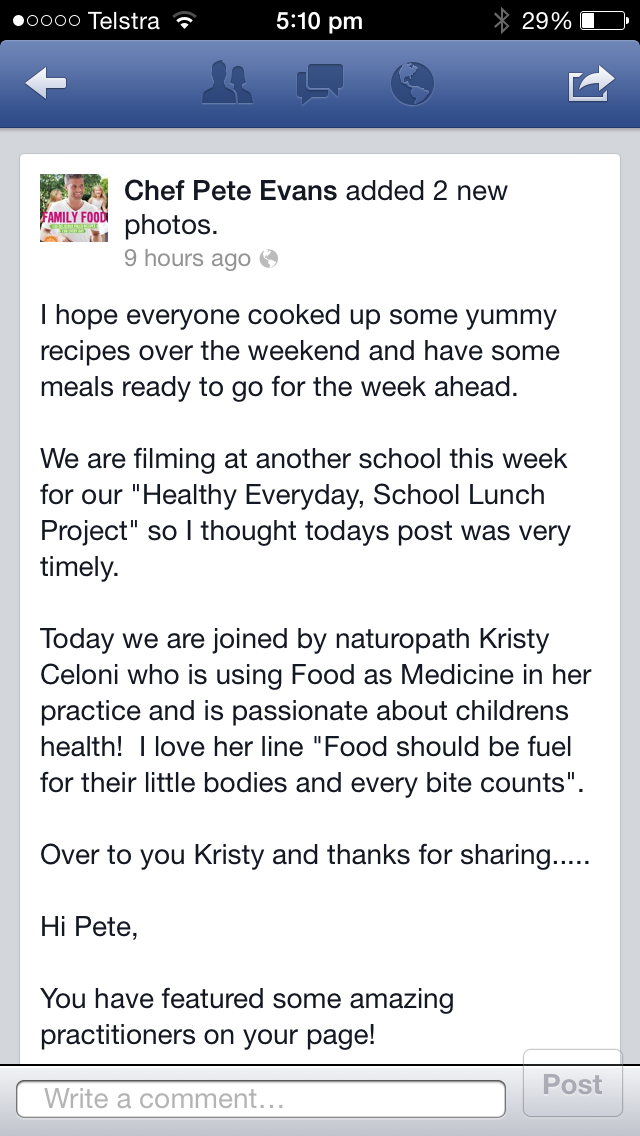Share this post via share icon
The width and height of the screenshot is (640, 1136).
[591, 83]
